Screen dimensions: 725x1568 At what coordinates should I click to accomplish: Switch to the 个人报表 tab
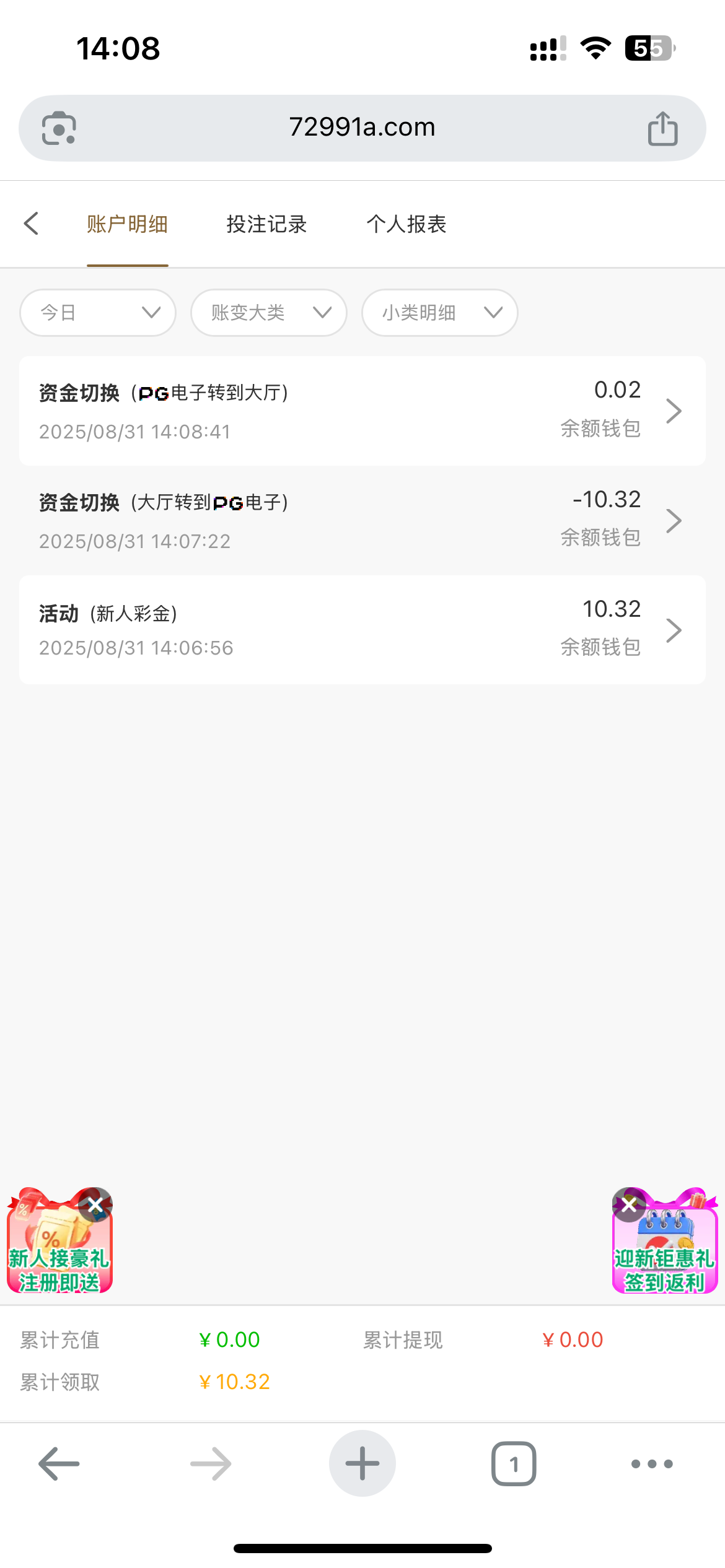coord(406,224)
